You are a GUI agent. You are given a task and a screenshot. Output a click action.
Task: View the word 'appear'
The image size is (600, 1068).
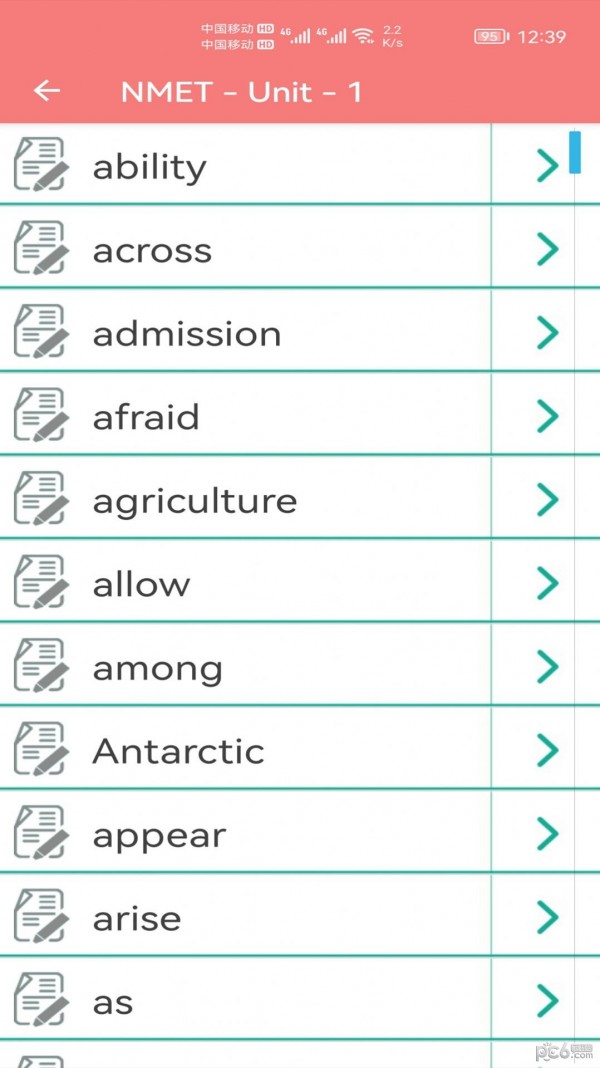coord(160,835)
